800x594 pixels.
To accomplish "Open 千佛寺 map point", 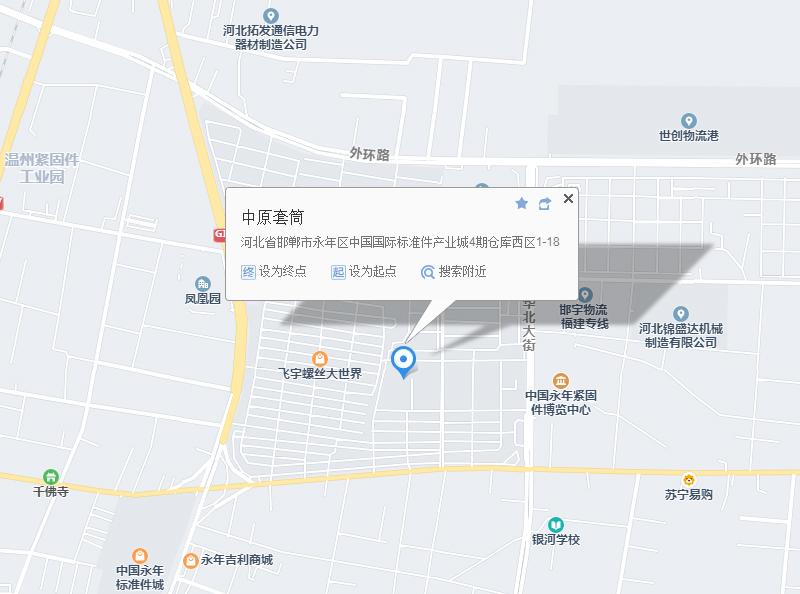I will 50,477.
